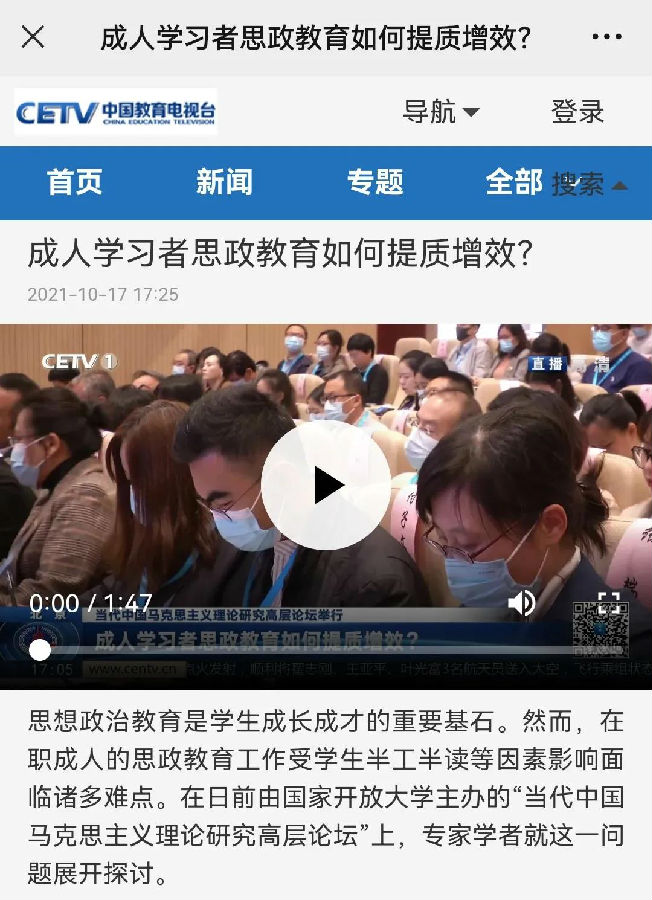Expand the 搜索 search panel

(590, 184)
